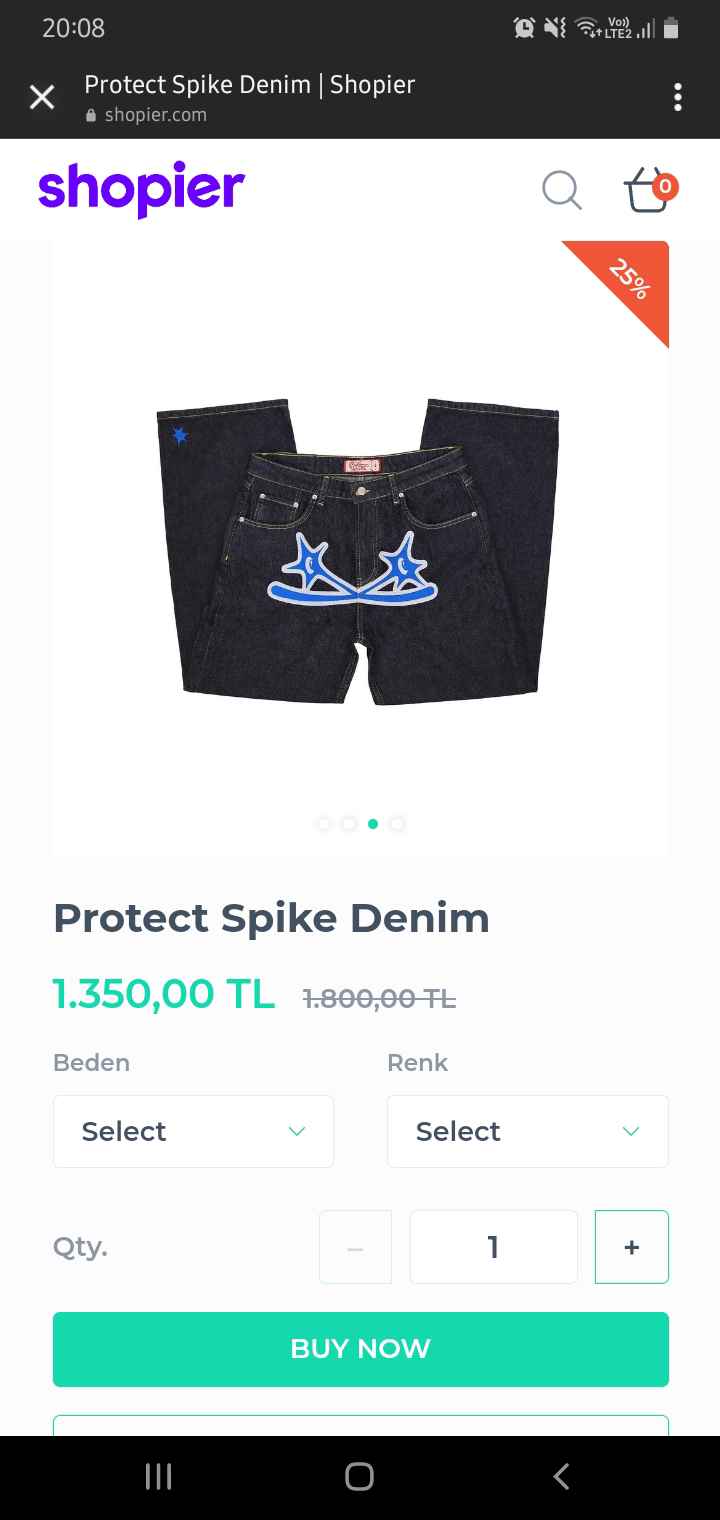Show recent apps from navigation bar
720x1520 pixels.
coord(158,1476)
